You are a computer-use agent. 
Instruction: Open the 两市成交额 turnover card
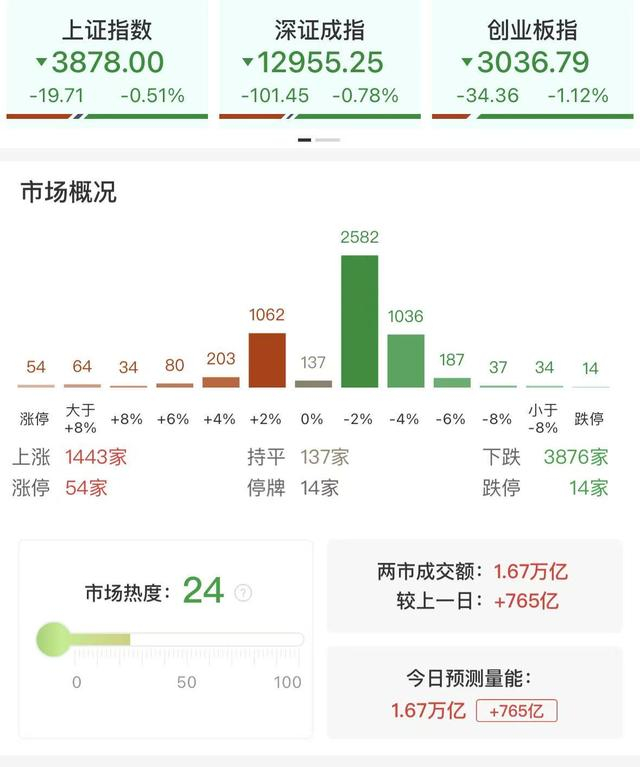point(474,586)
